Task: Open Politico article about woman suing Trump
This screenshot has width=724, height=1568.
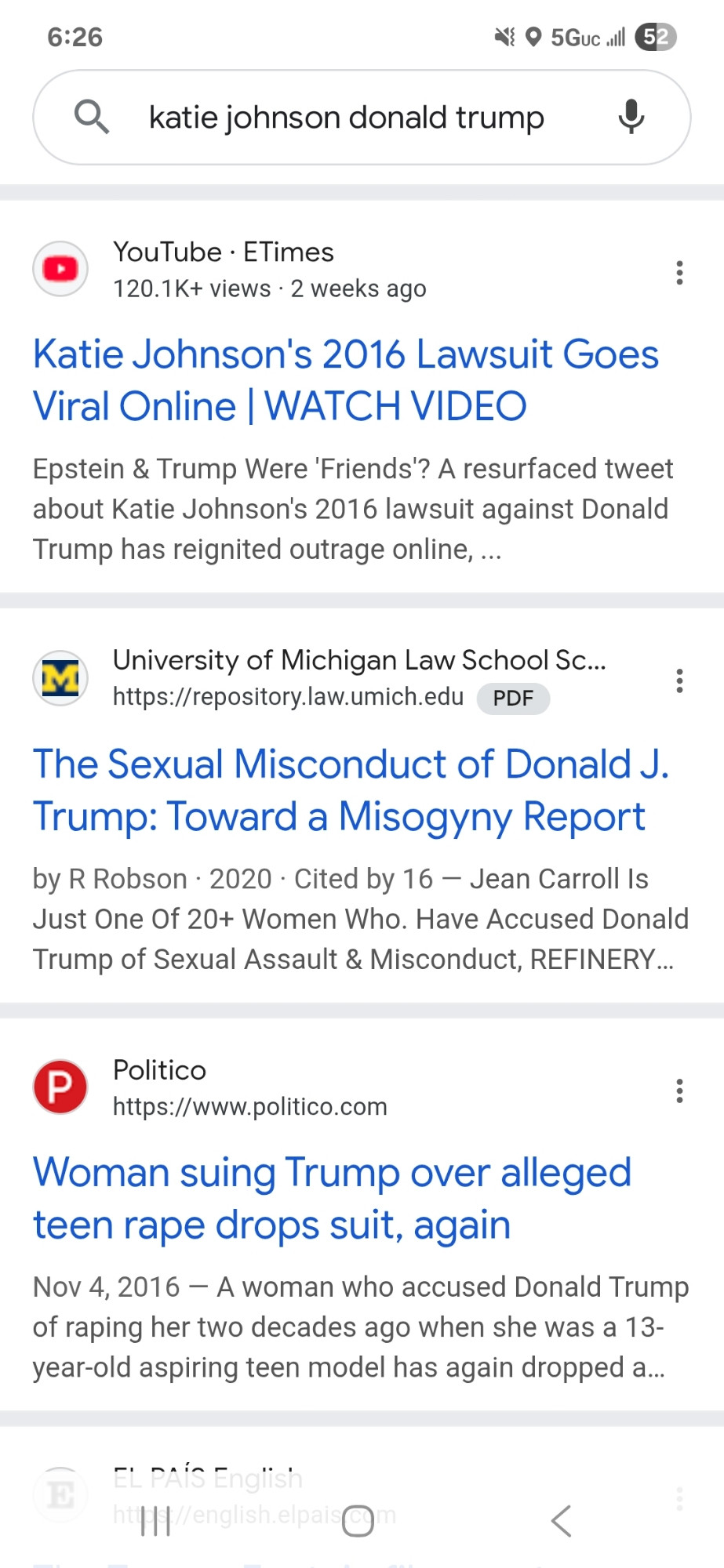Action: 332,1199
